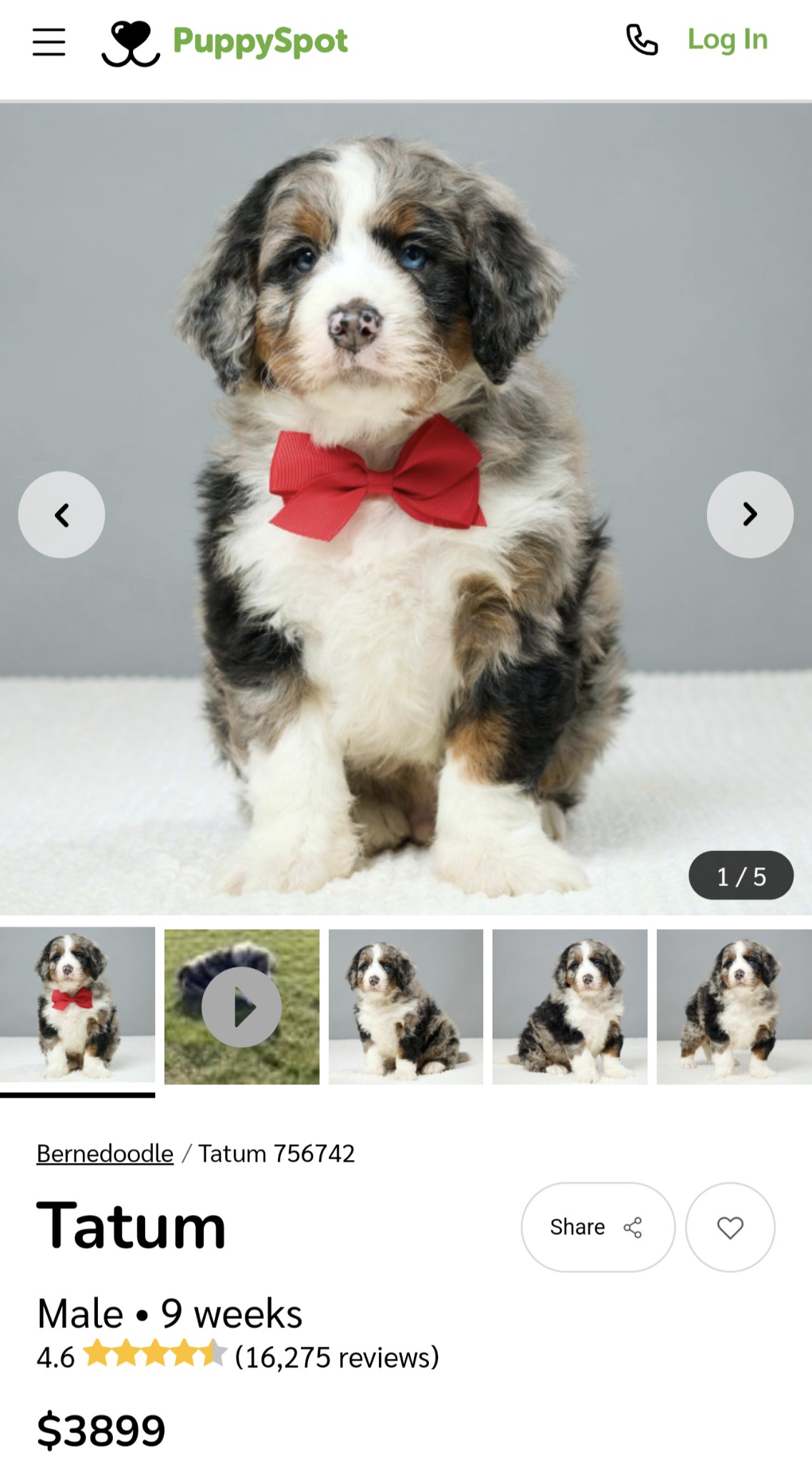Tap the phone call icon
812x1464 pixels.
[641, 40]
